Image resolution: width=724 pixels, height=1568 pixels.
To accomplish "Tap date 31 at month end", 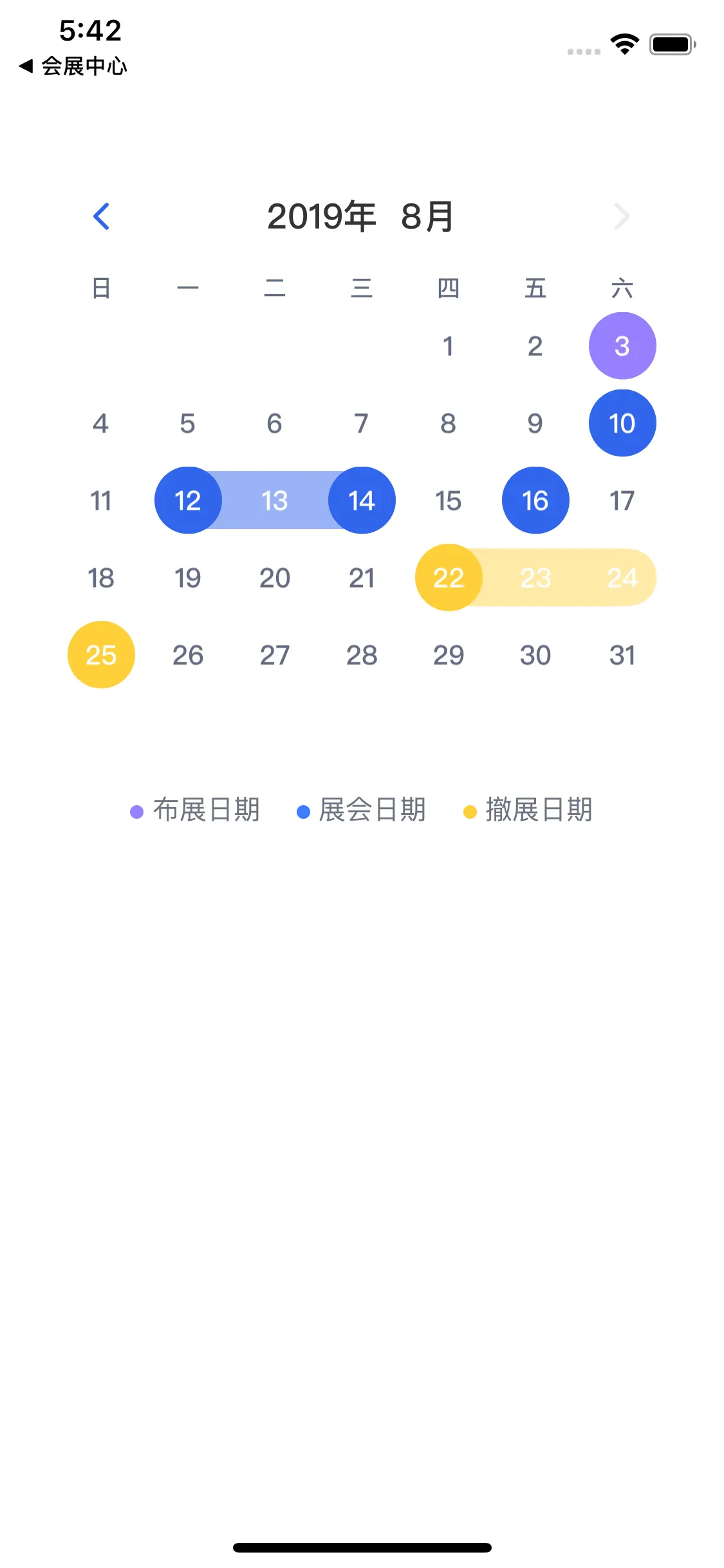I will tap(622, 655).
